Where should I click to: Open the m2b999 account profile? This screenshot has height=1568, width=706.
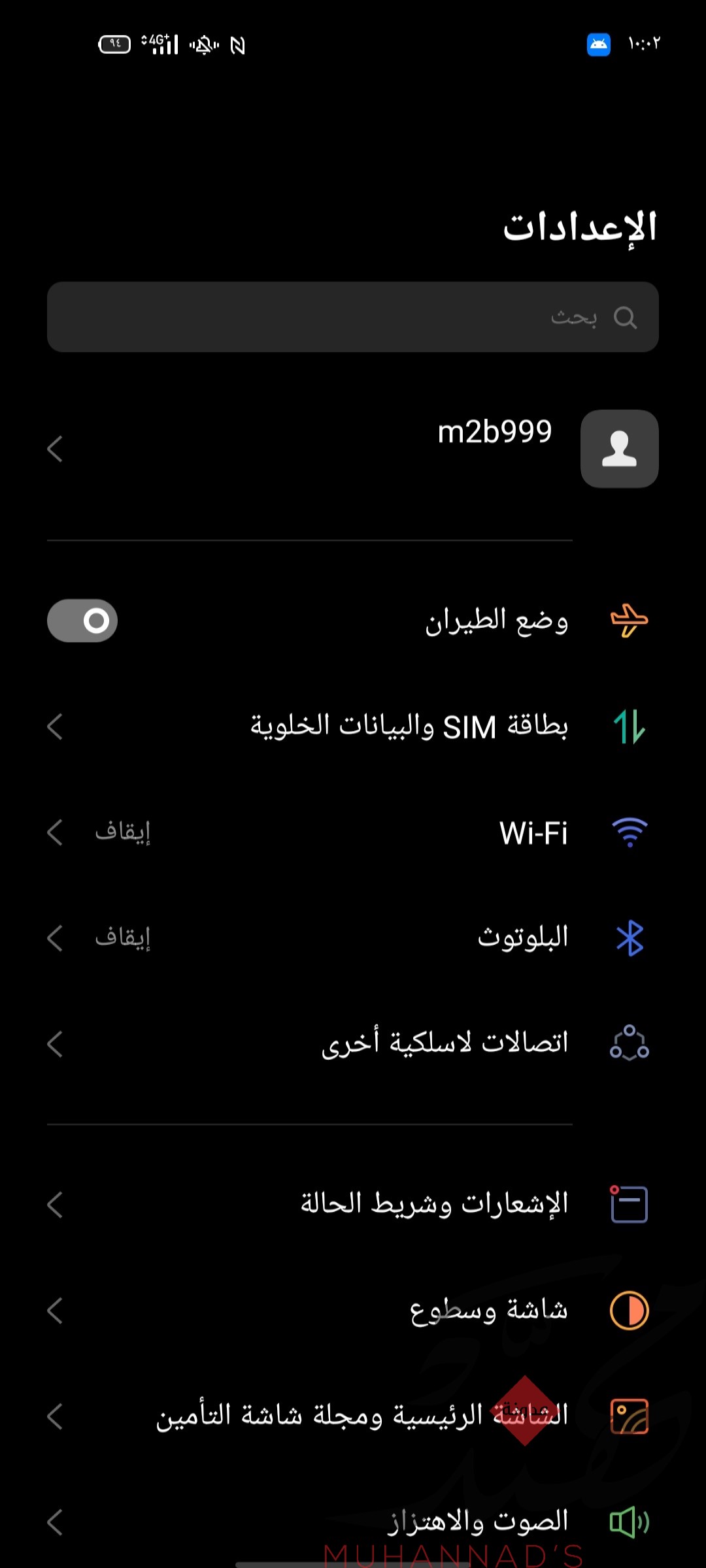(353, 449)
